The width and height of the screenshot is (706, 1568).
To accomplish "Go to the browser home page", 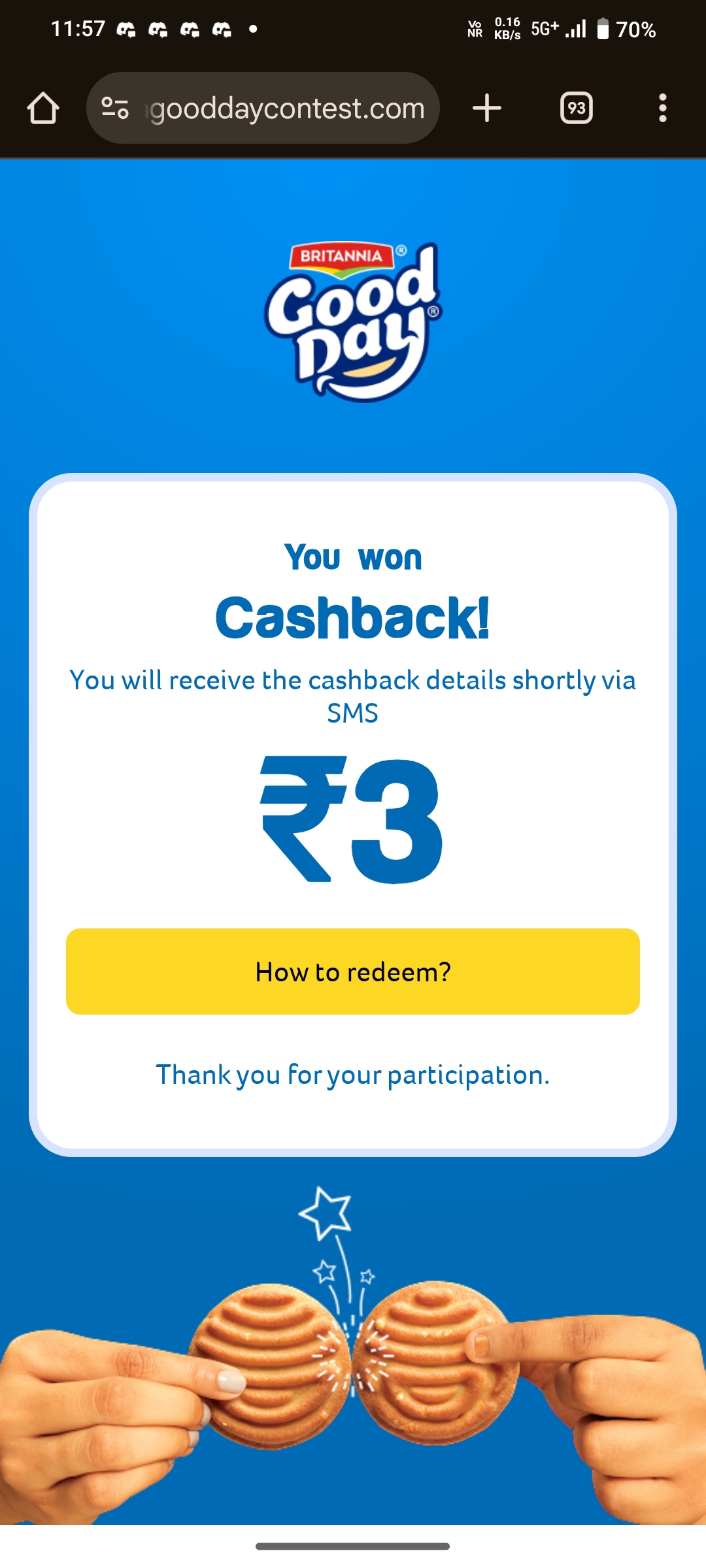I will [x=43, y=108].
